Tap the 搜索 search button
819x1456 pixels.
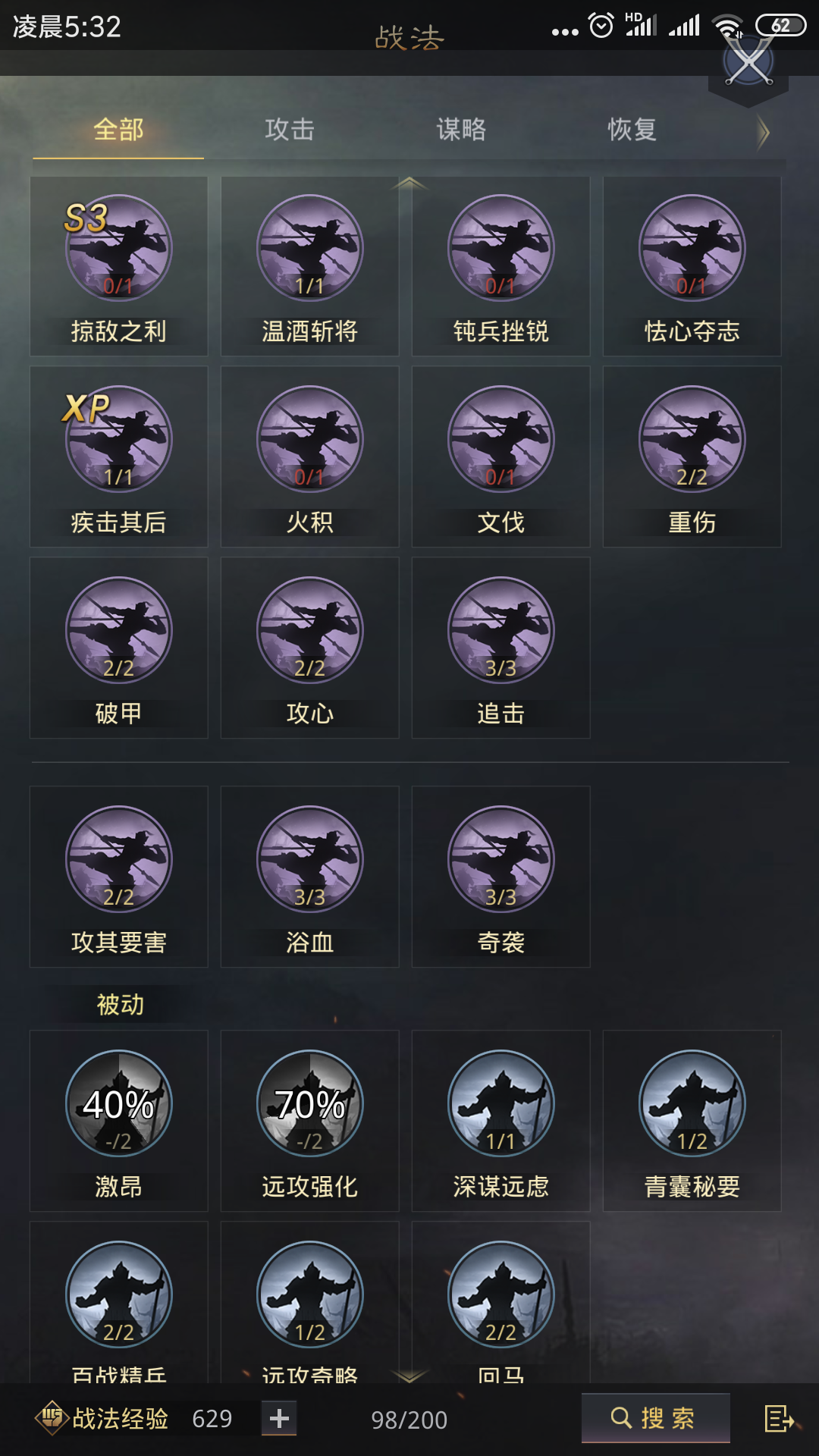pos(657,1417)
